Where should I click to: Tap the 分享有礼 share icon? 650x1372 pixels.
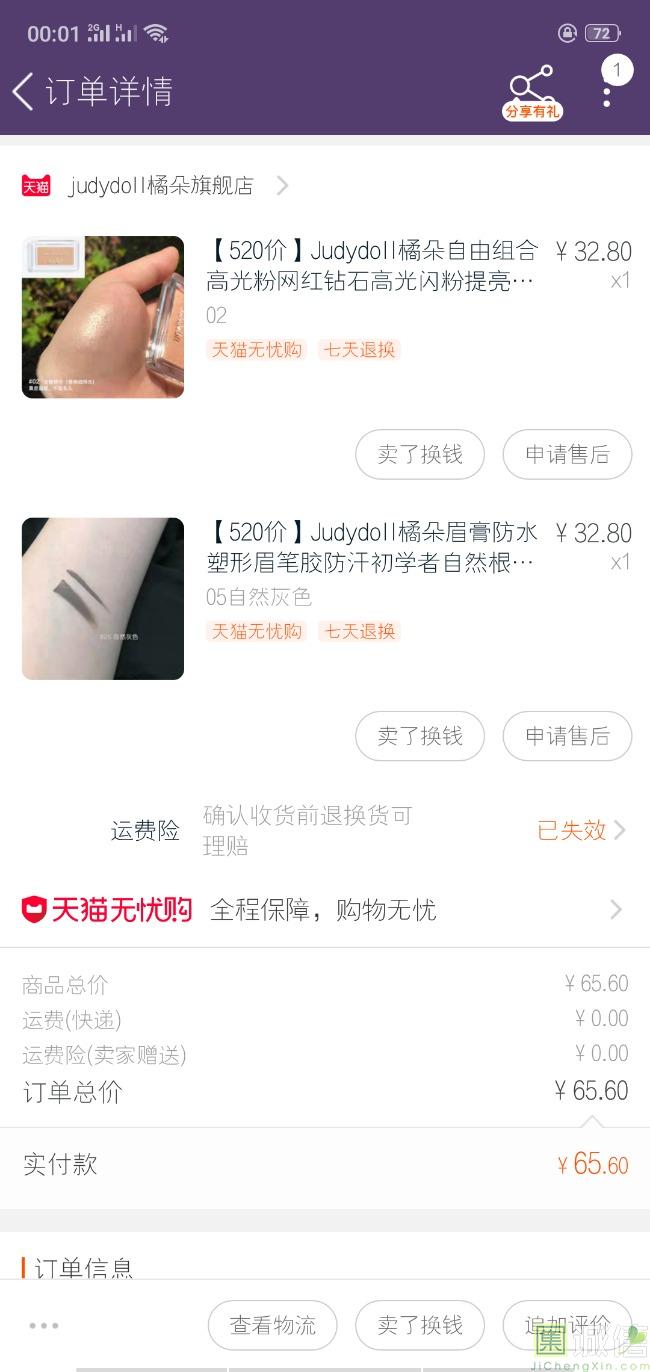tap(531, 93)
